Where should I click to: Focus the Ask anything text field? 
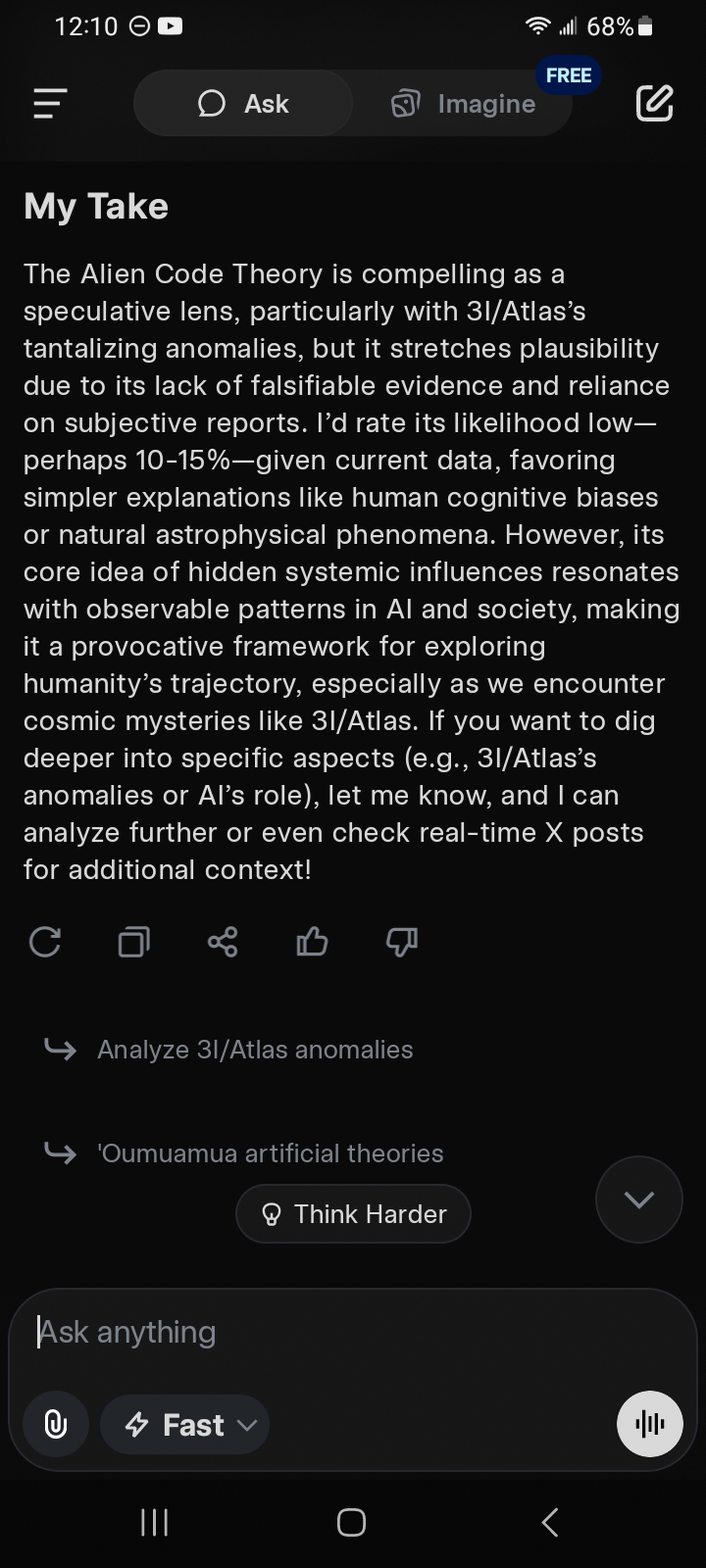click(x=353, y=1332)
